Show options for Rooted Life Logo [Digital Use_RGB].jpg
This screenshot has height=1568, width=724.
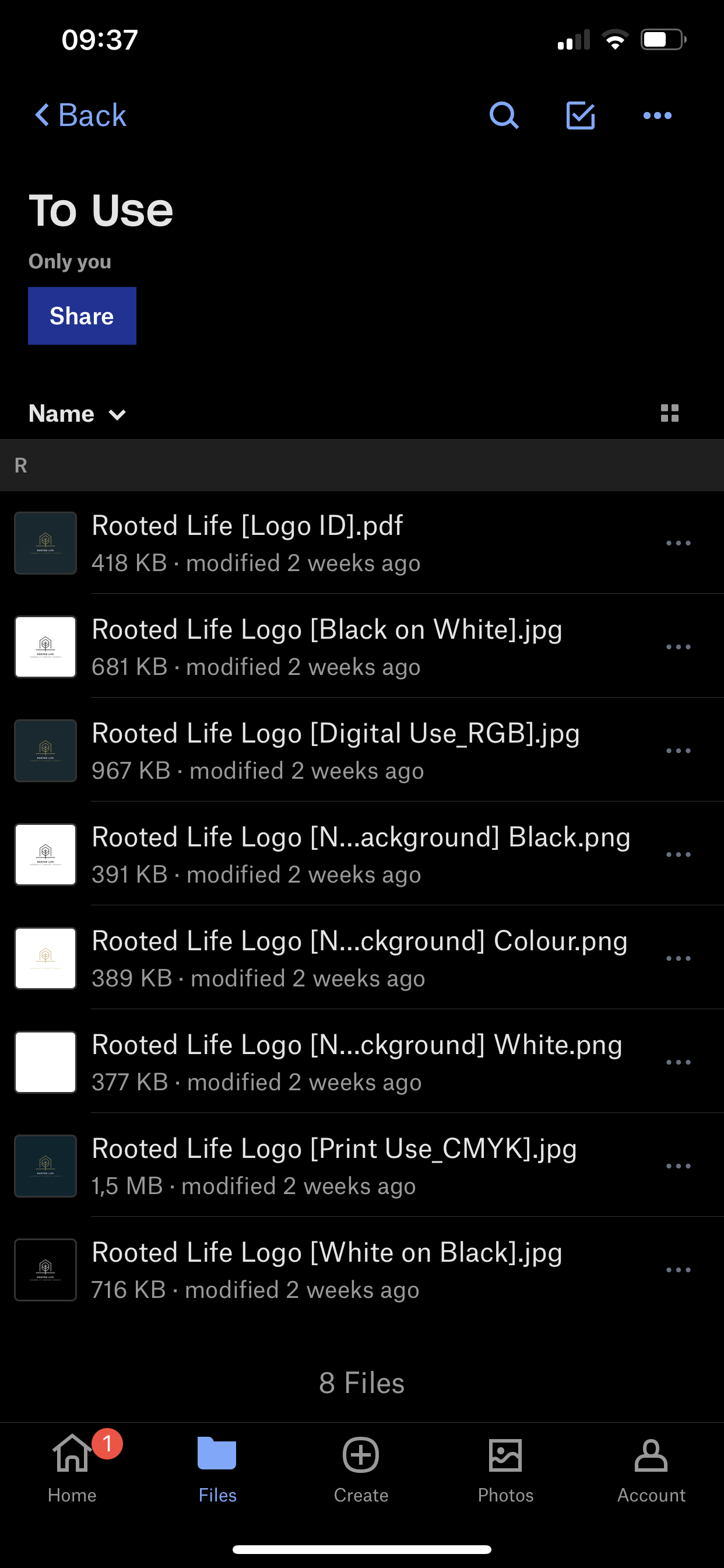point(678,751)
